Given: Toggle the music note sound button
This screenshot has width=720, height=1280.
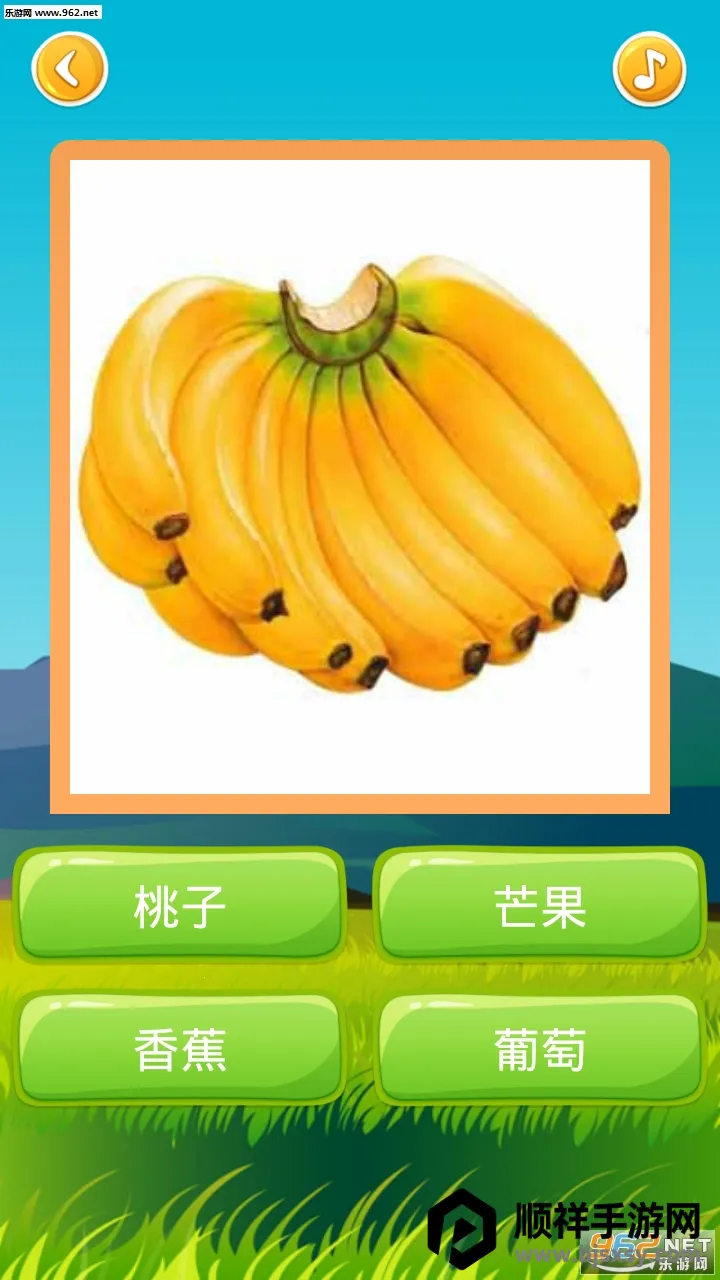Looking at the screenshot, I should 649,69.
